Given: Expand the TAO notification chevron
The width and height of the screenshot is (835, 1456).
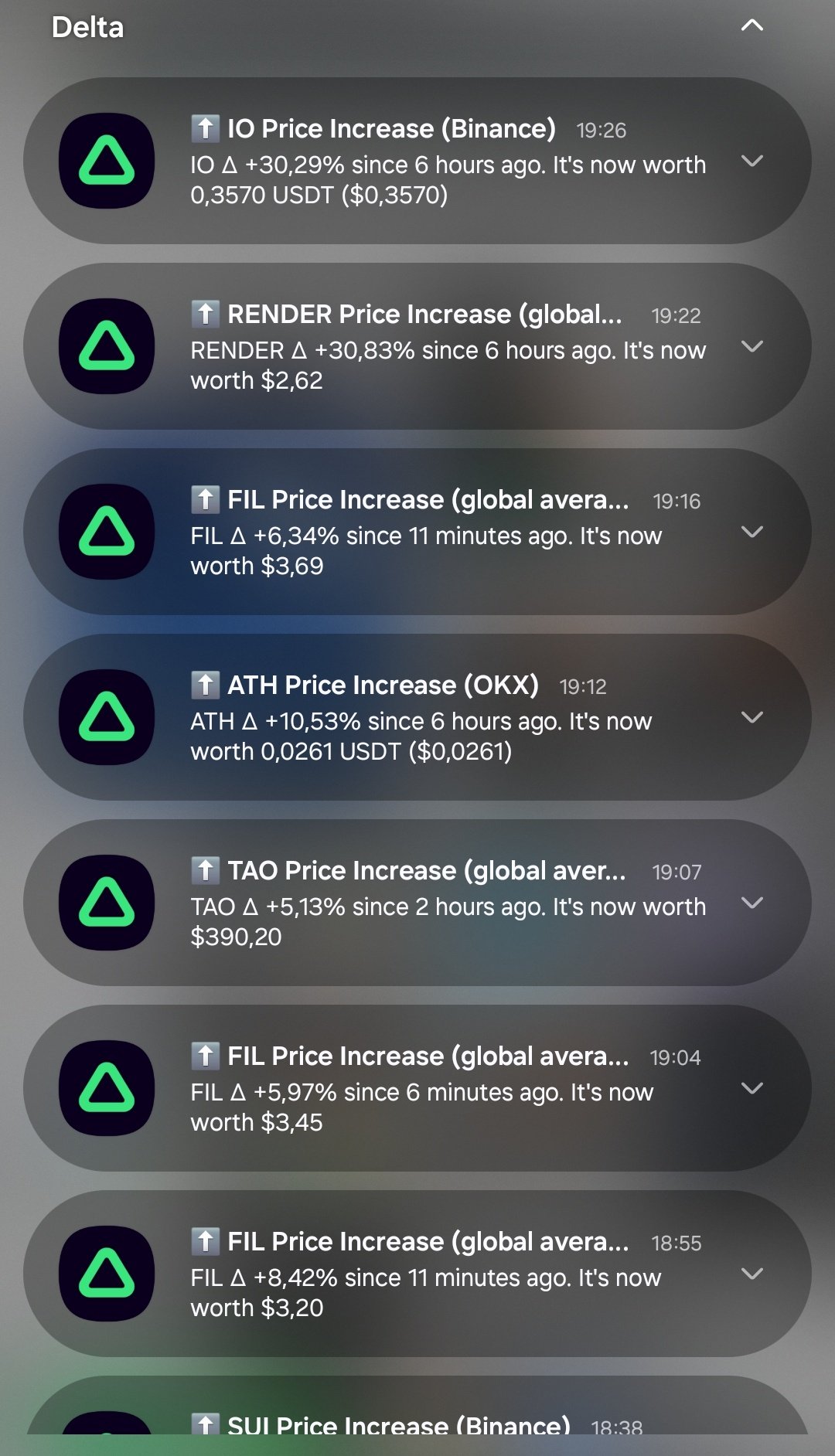Looking at the screenshot, I should (x=752, y=903).
